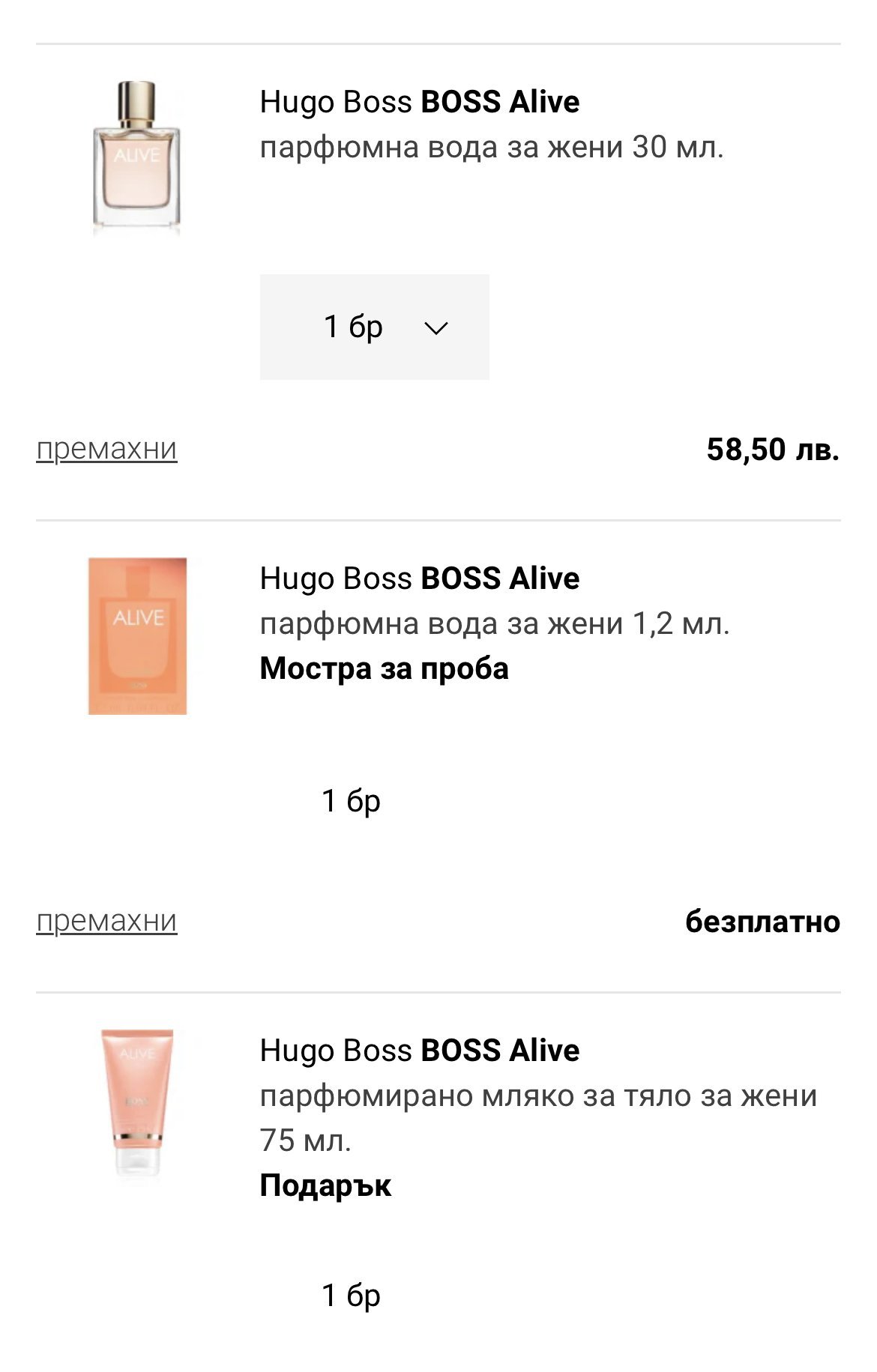Remove the 1,2 мл sample item
The height and width of the screenshot is (1372, 877).
click(x=106, y=921)
